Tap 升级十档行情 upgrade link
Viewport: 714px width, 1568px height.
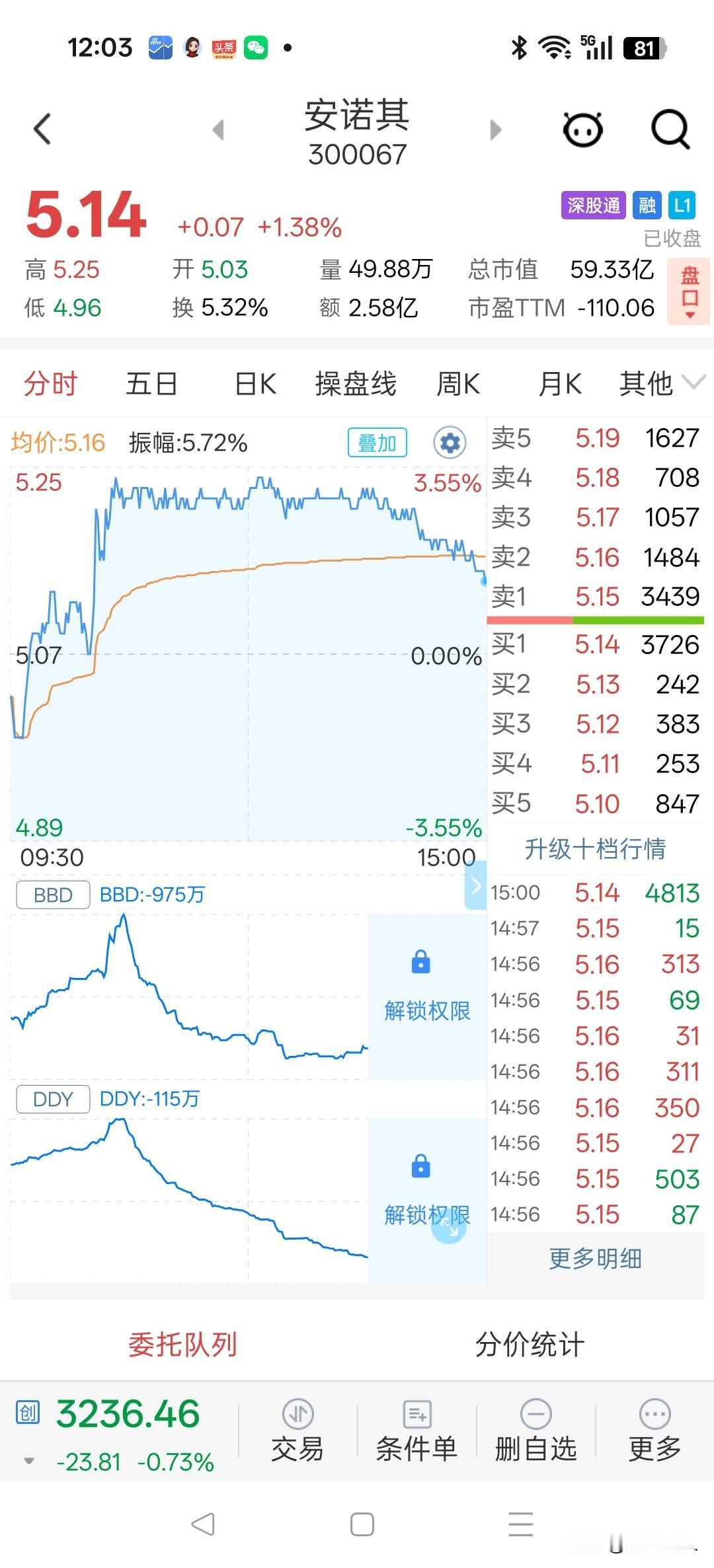point(595,849)
